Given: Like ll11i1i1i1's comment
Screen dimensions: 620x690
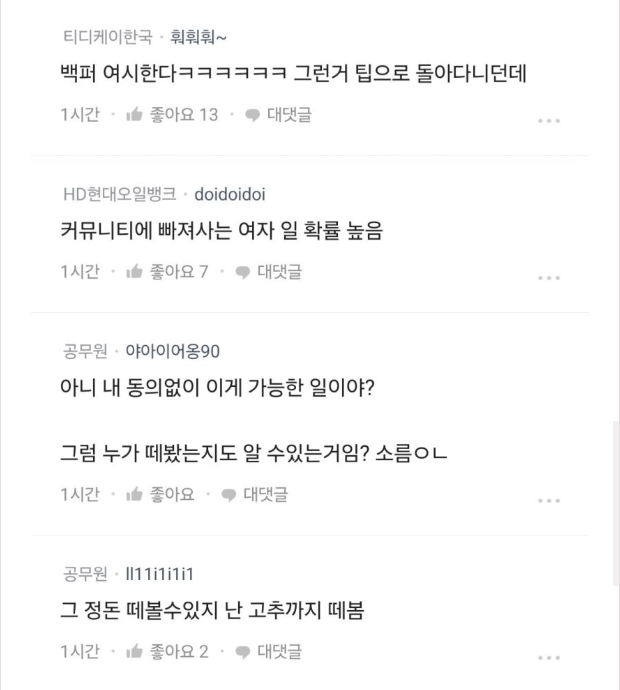Looking at the screenshot, I should pos(166,652).
